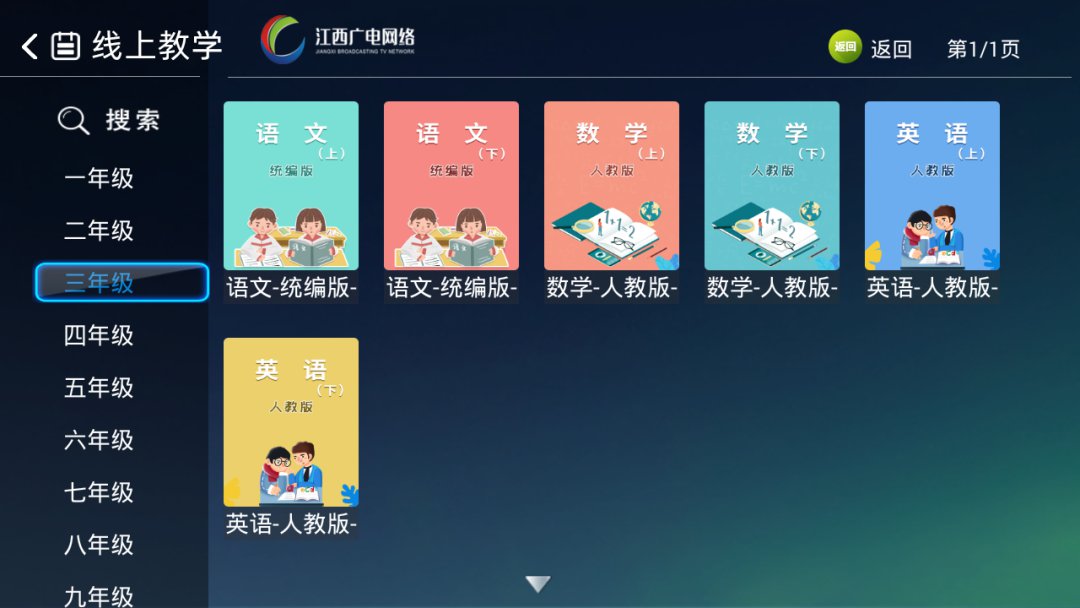1080x608 pixels.
Task: Open the 六年级 grade list
Action: click(x=99, y=440)
